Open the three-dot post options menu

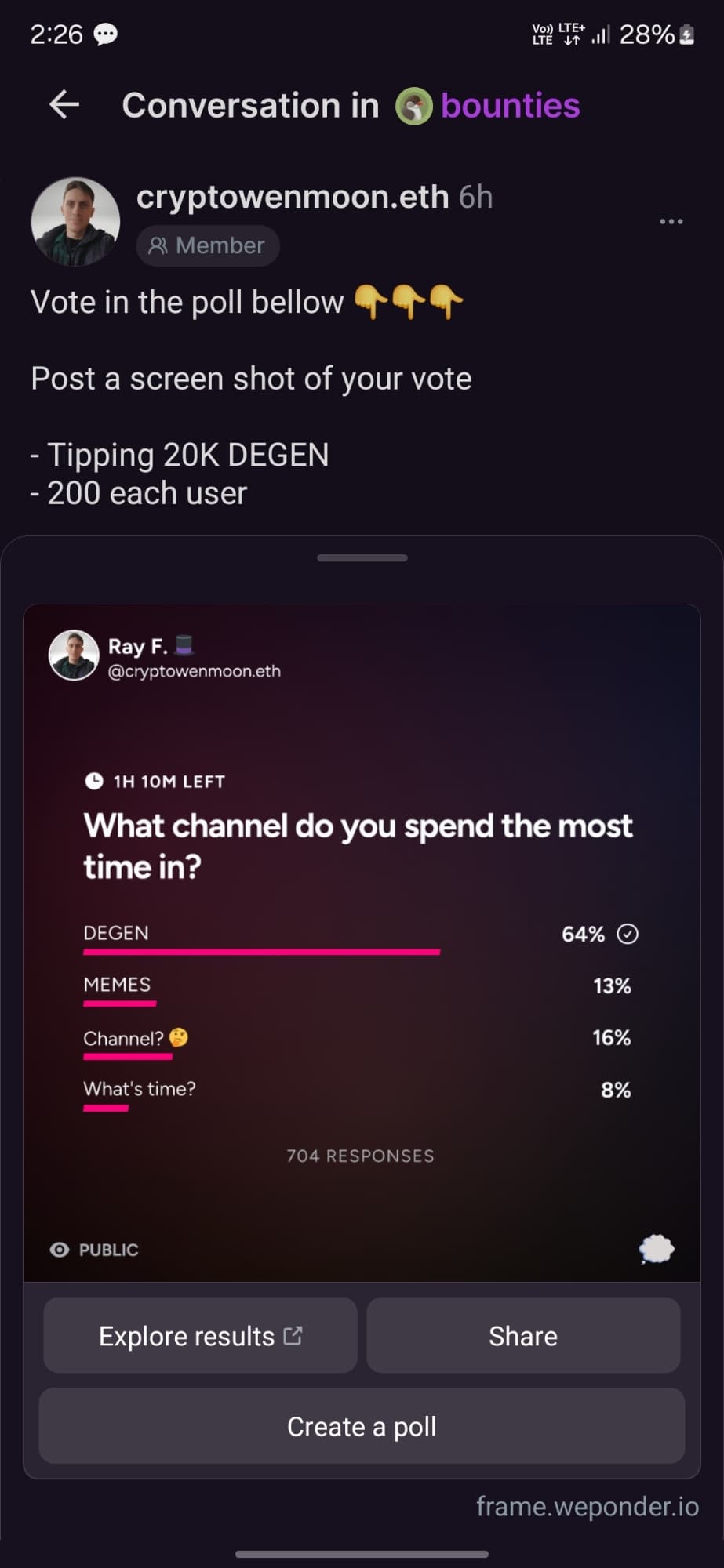coord(671,222)
